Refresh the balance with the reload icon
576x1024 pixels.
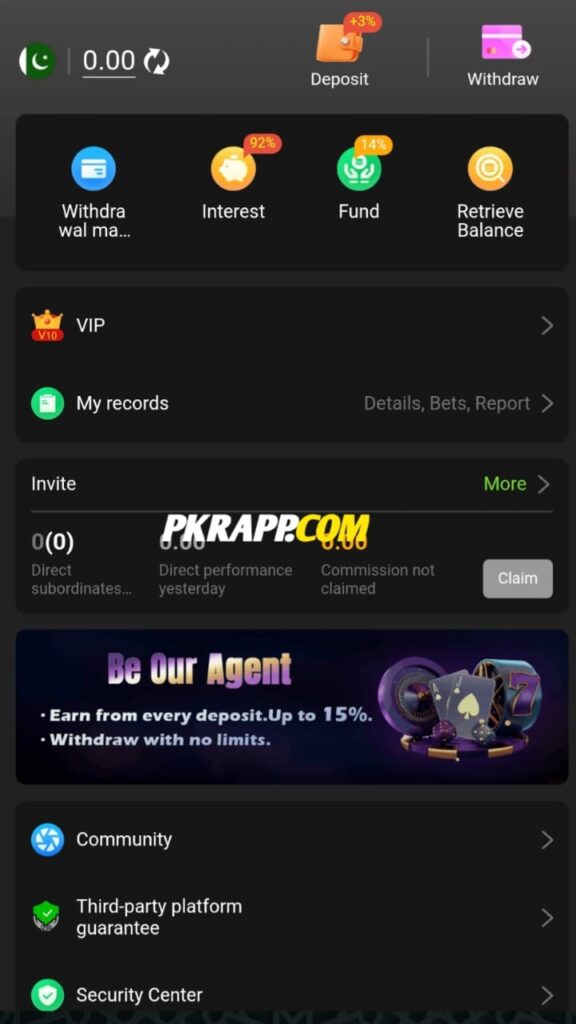(x=156, y=61)
